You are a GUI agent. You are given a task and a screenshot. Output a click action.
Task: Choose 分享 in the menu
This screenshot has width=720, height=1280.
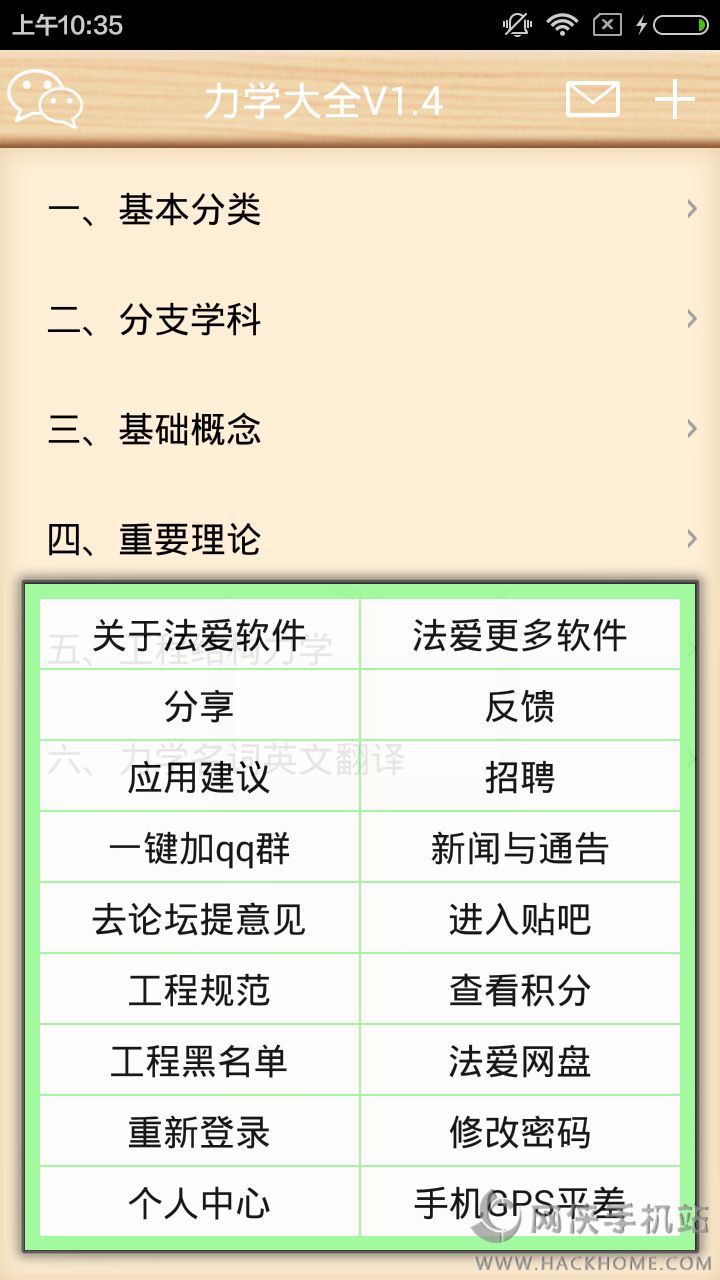pyautogui.click(x=200, y=706)
